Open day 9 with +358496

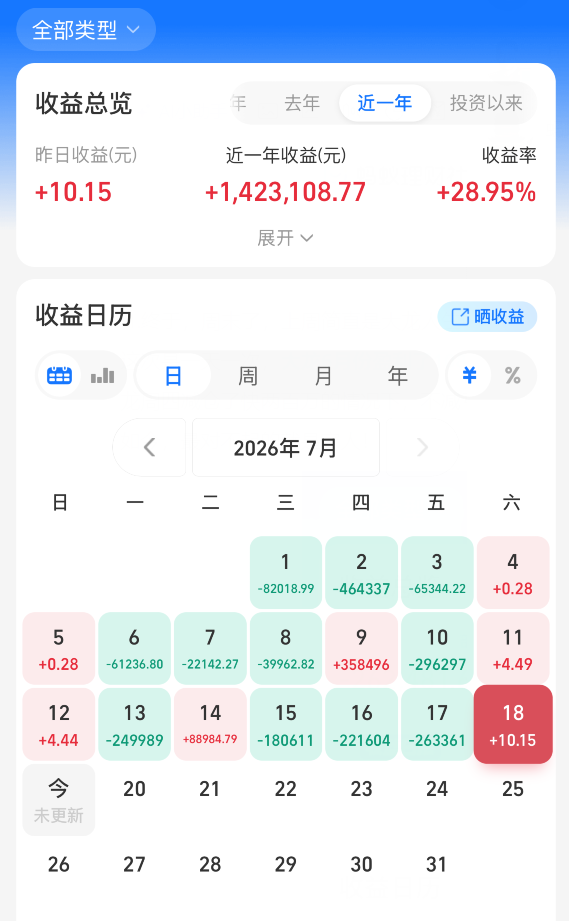(x=361, y=648)
